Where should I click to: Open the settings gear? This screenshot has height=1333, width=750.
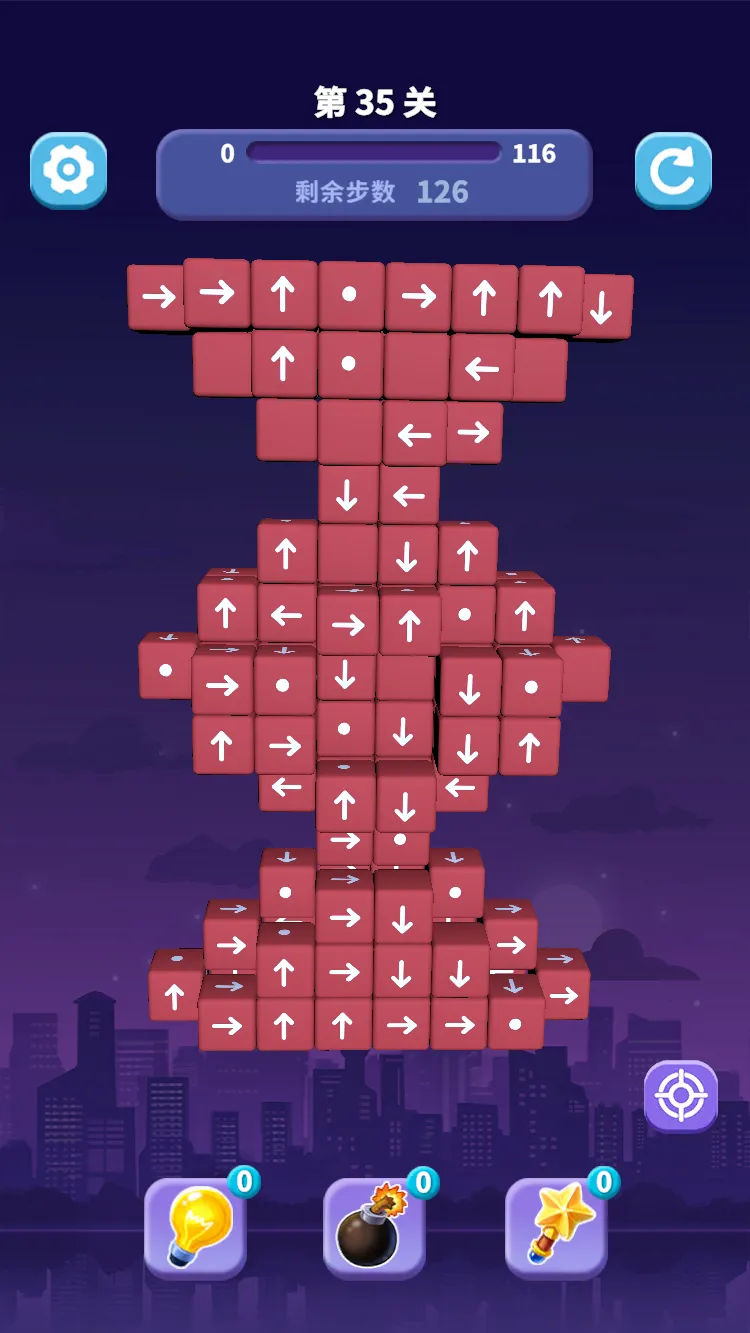coord(68,170)
